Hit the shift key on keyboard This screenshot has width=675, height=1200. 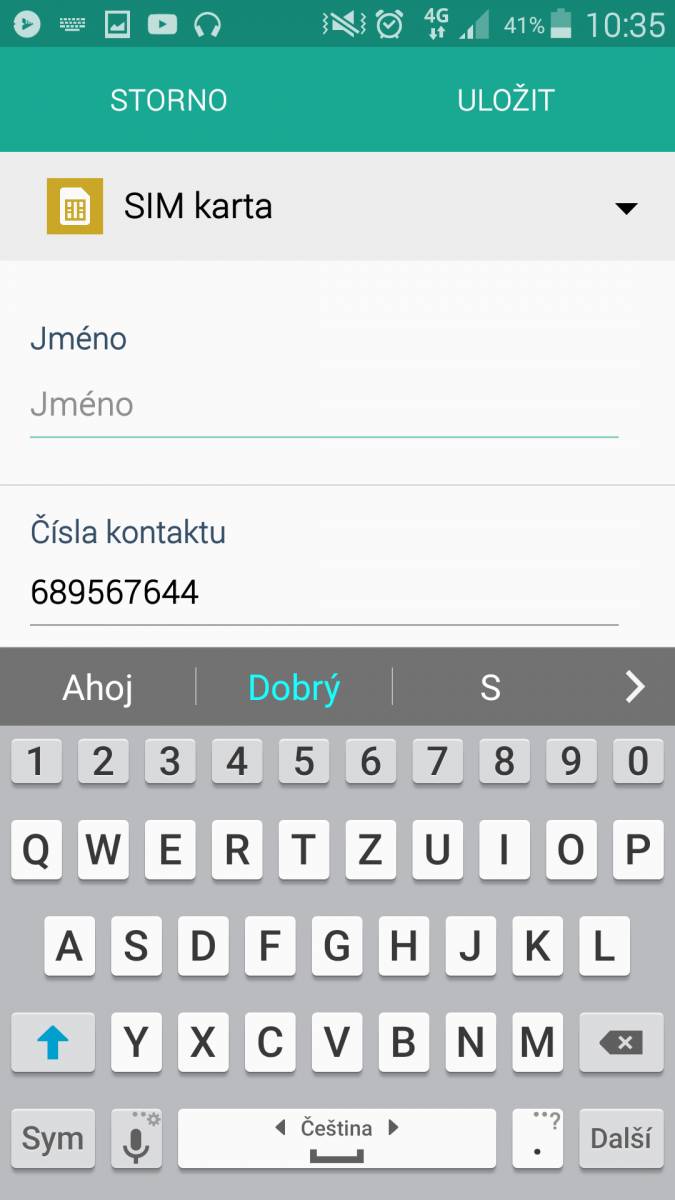[53, 1043]
